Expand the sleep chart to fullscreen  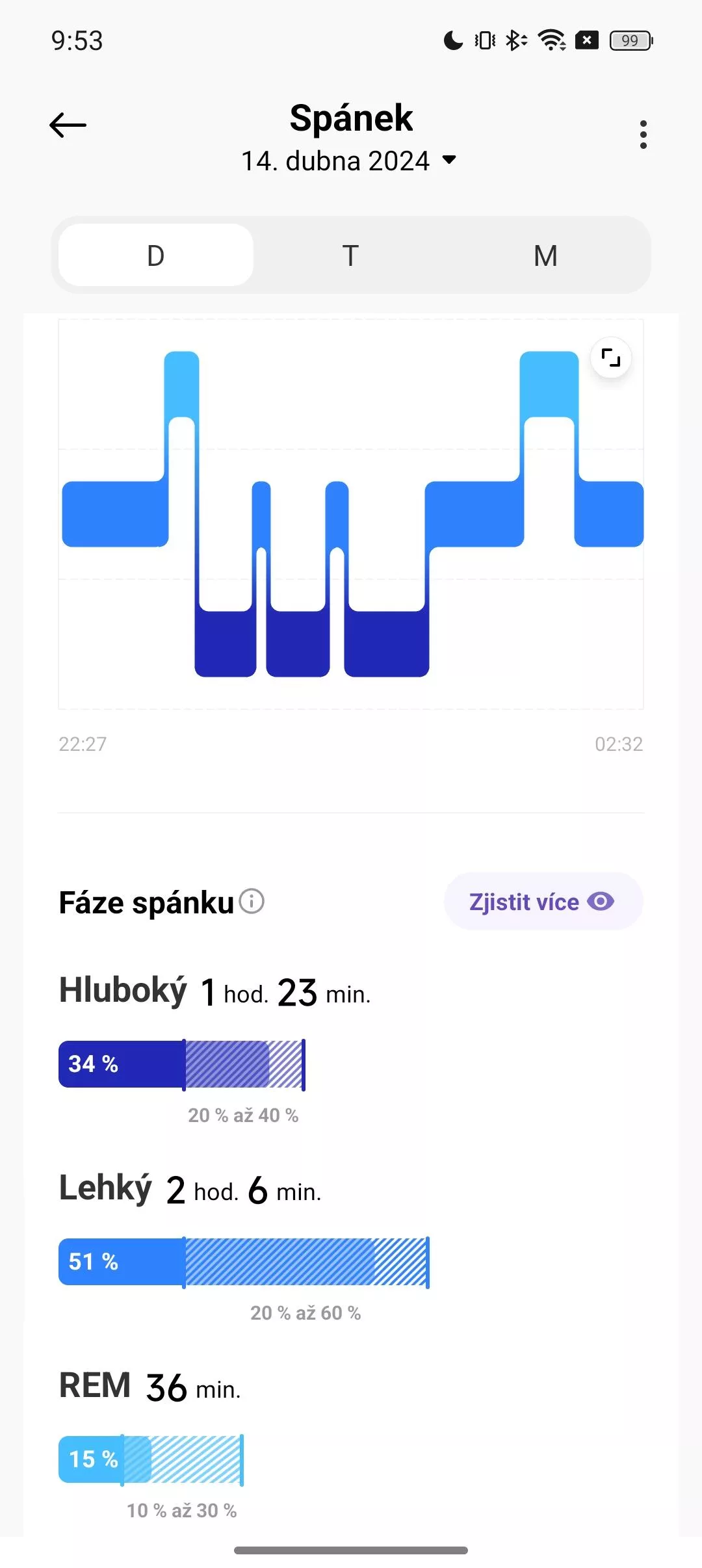click(610, 358)
